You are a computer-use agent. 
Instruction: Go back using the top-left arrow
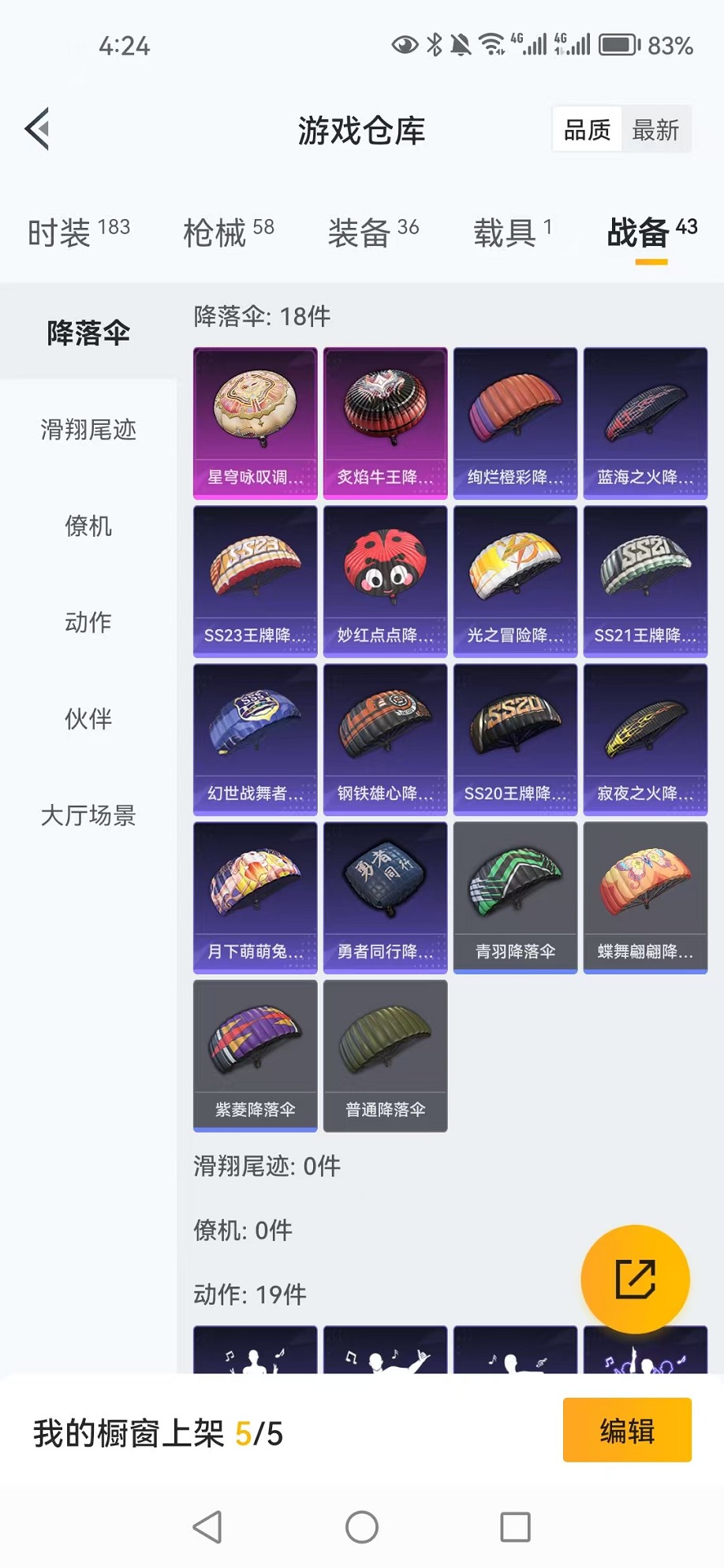click(37, 128)
